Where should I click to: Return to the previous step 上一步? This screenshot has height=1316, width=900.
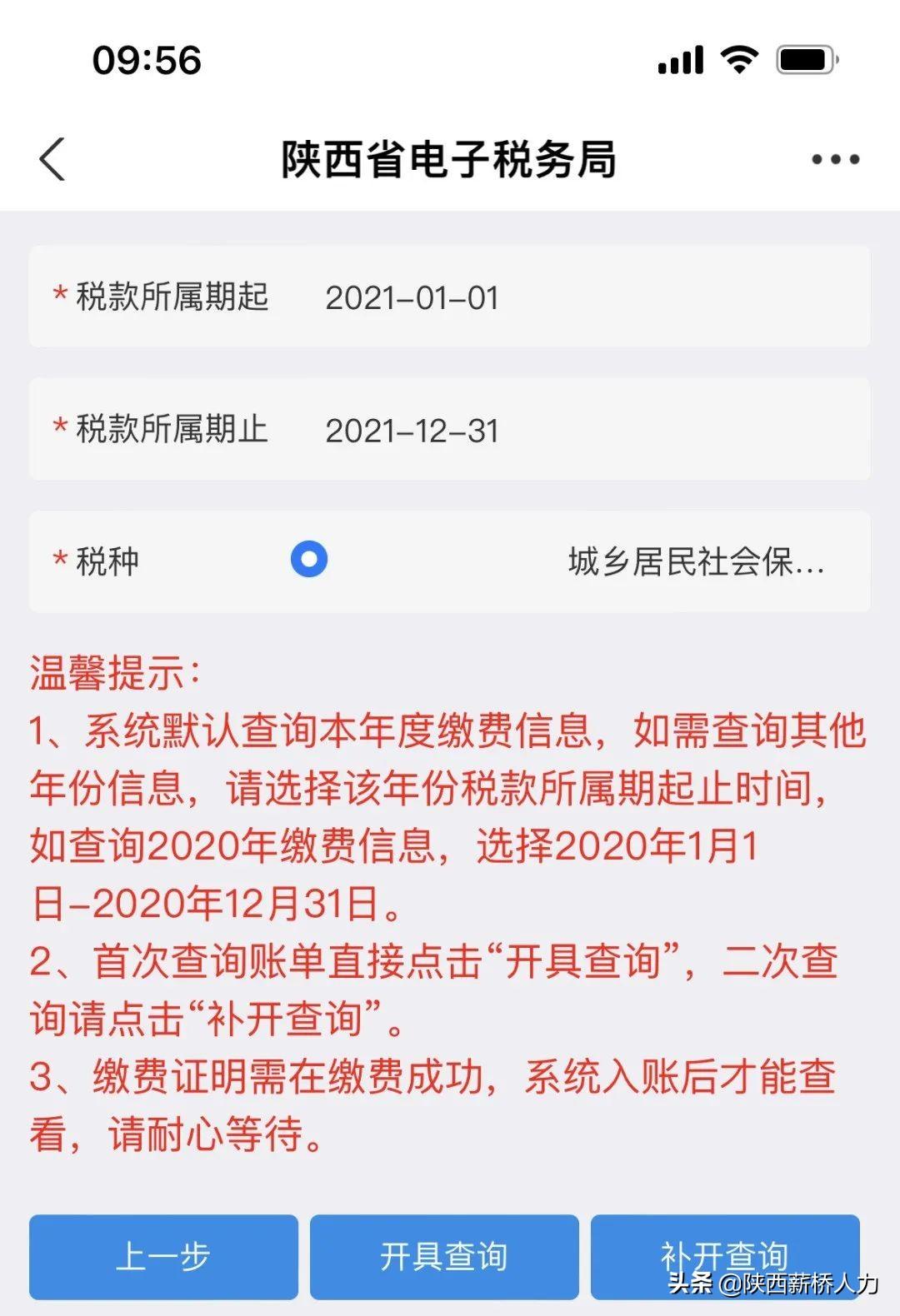[x=163, y=1256]
